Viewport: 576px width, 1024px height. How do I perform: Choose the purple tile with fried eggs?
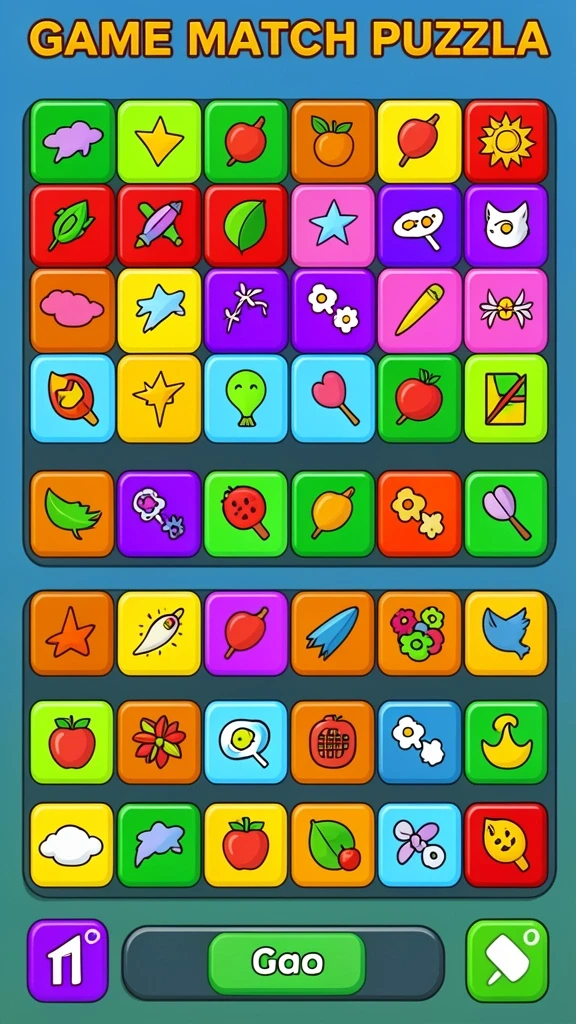pos(419,226)
